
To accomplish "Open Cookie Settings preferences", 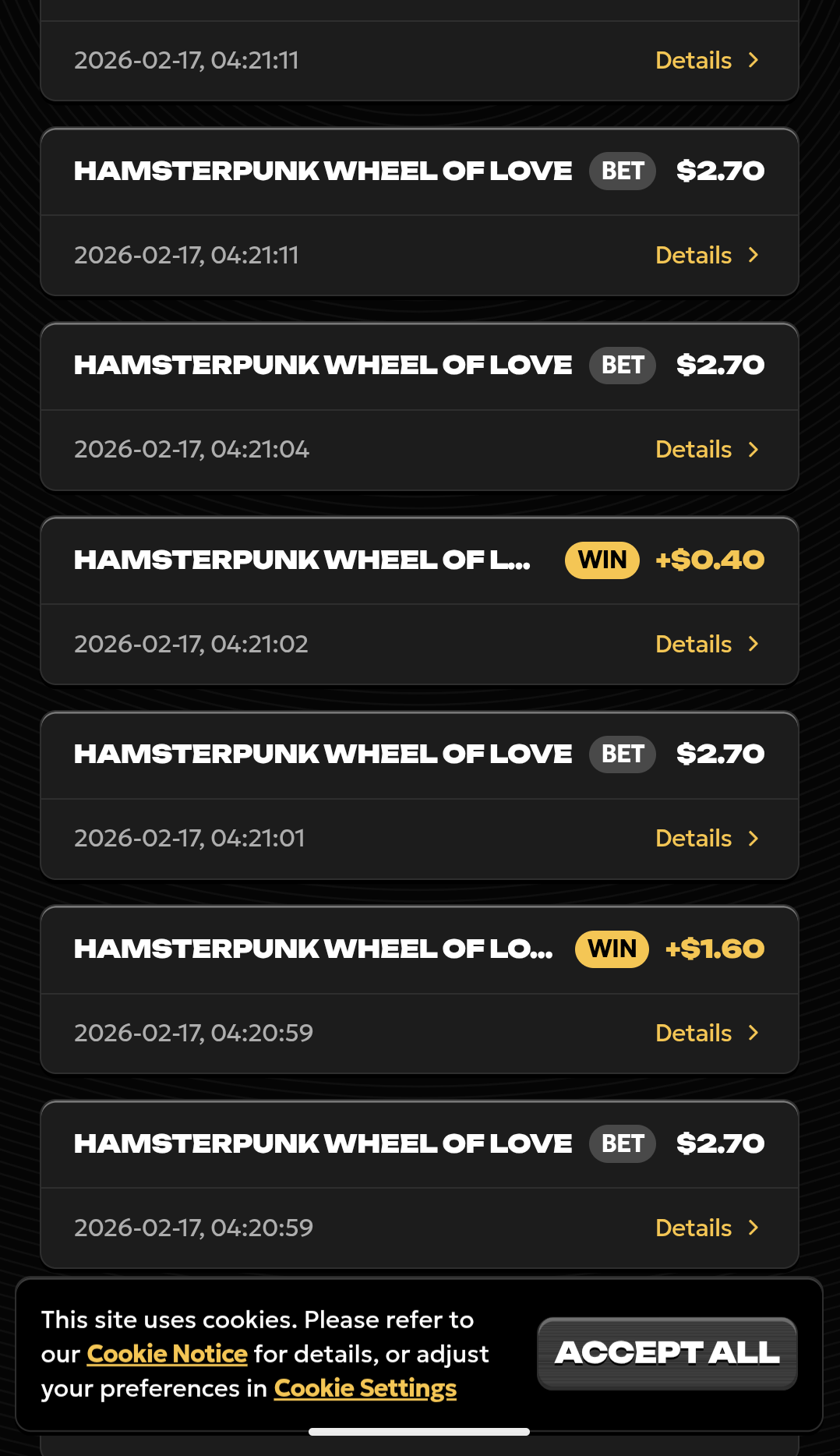I will click(x=365, y=1388).
